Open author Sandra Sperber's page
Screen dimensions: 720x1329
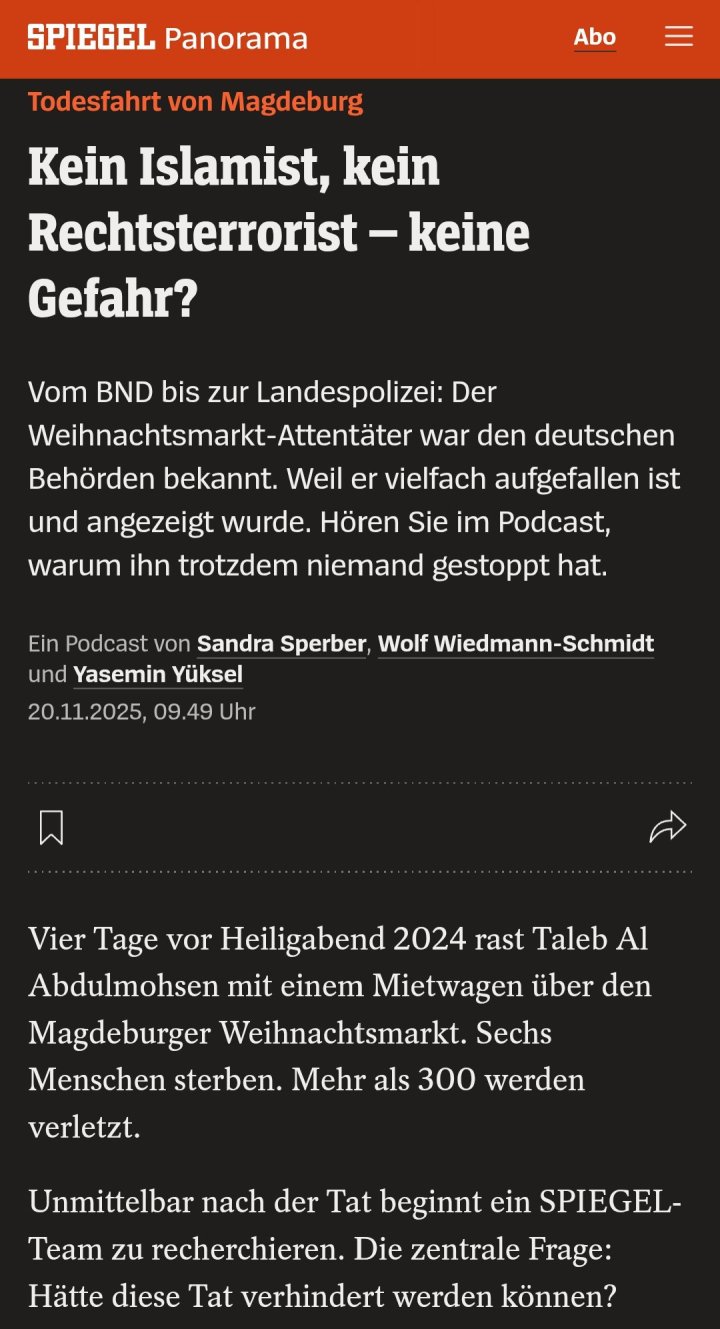281,643
